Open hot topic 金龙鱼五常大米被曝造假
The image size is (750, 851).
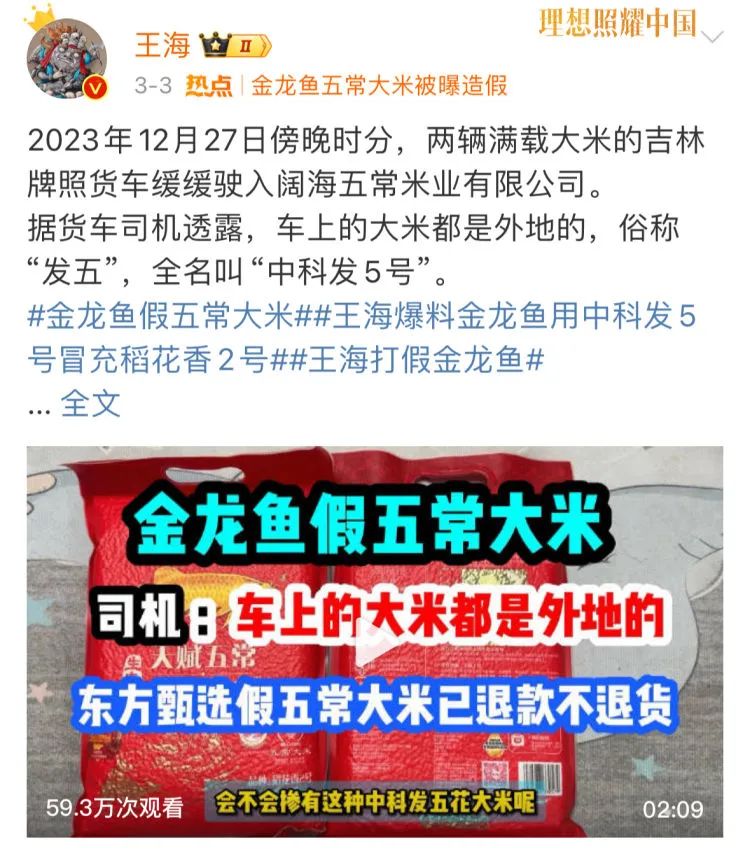(378, 85)
